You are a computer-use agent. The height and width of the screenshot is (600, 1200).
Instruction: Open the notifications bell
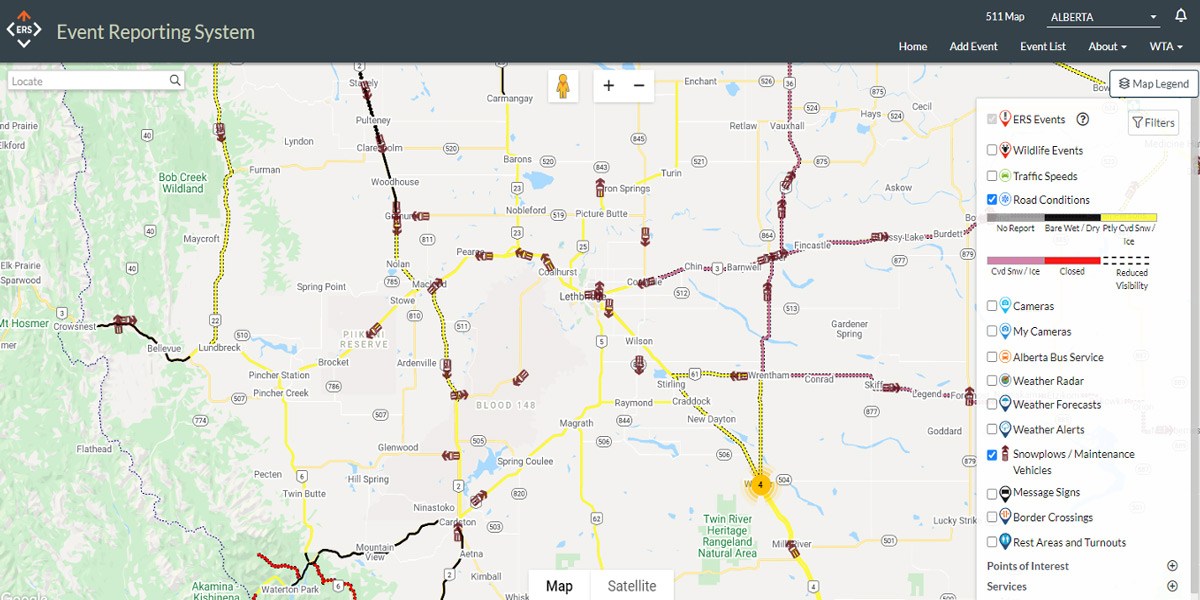point(1180,15)
